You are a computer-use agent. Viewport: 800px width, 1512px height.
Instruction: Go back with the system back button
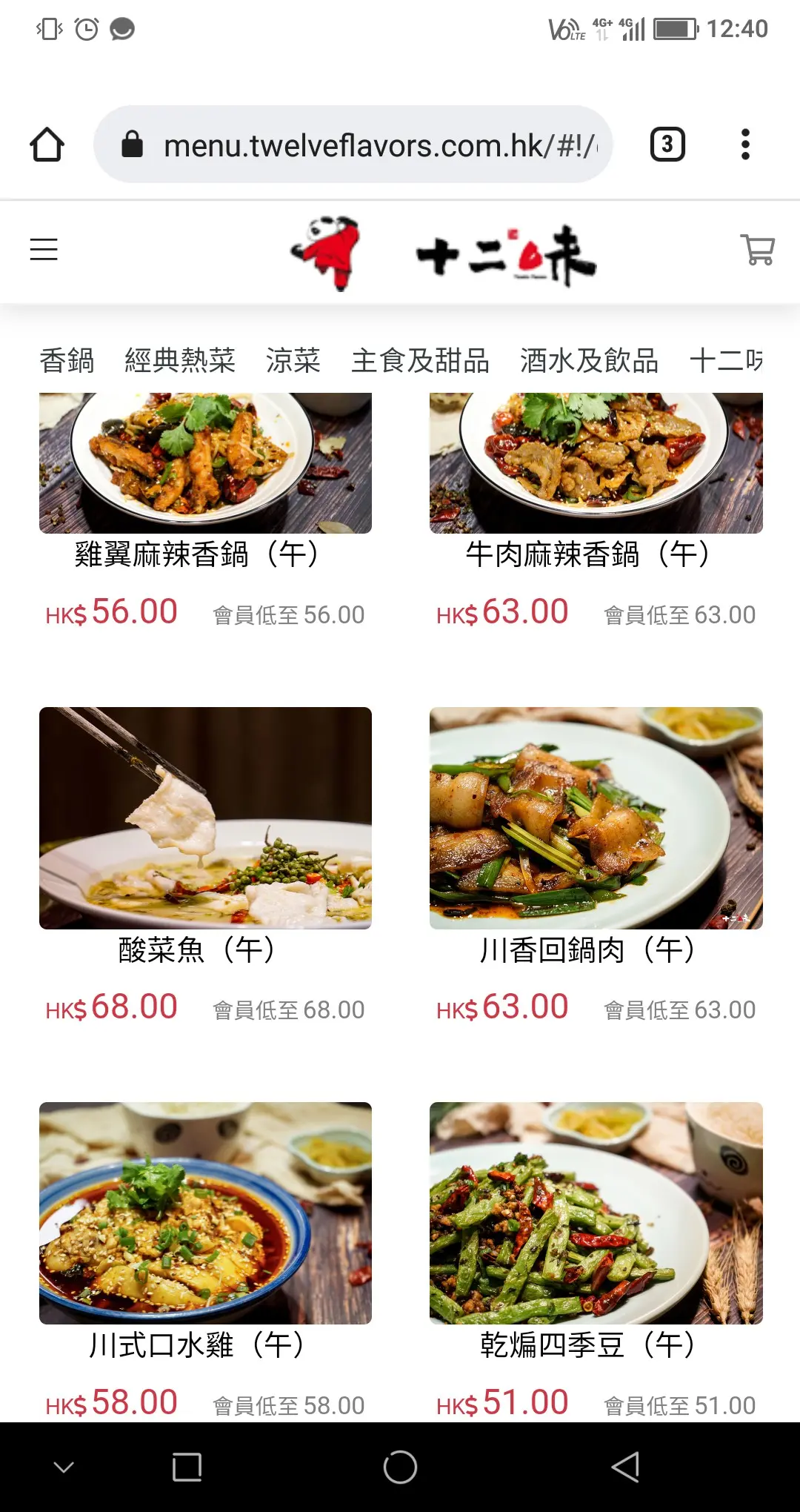(625, 1467)
